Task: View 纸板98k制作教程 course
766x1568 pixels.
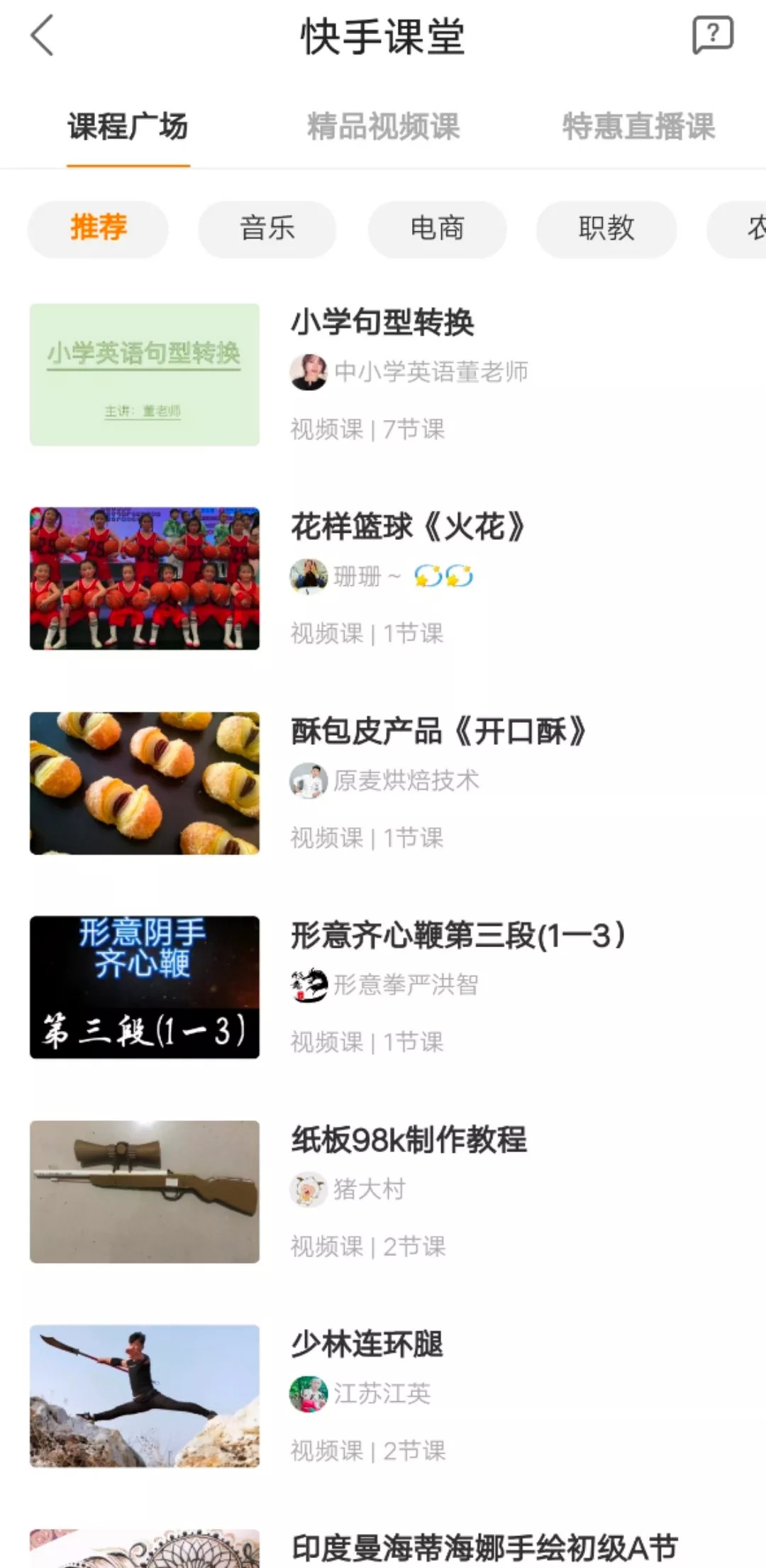Action: pos(409,1140)
